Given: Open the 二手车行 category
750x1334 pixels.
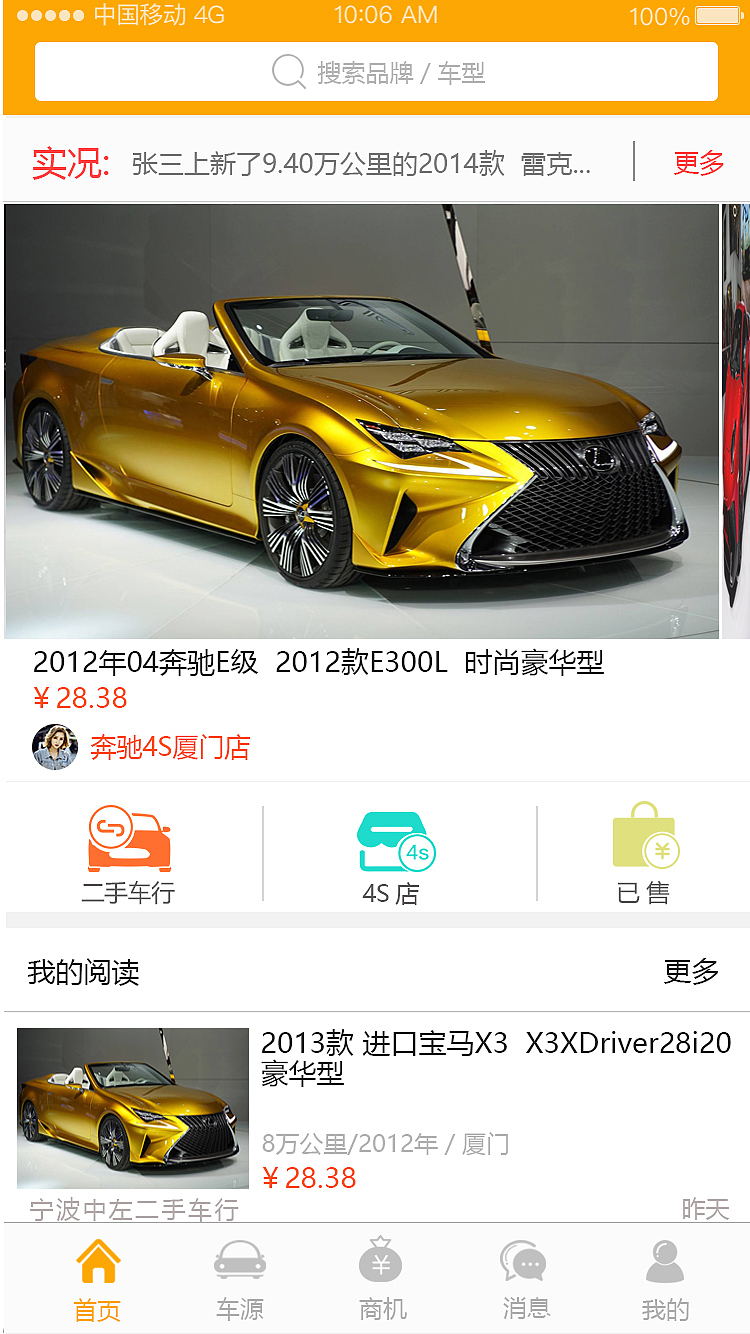Looking at the screenshot, I should pyautogui.click(x=128, y=855).
